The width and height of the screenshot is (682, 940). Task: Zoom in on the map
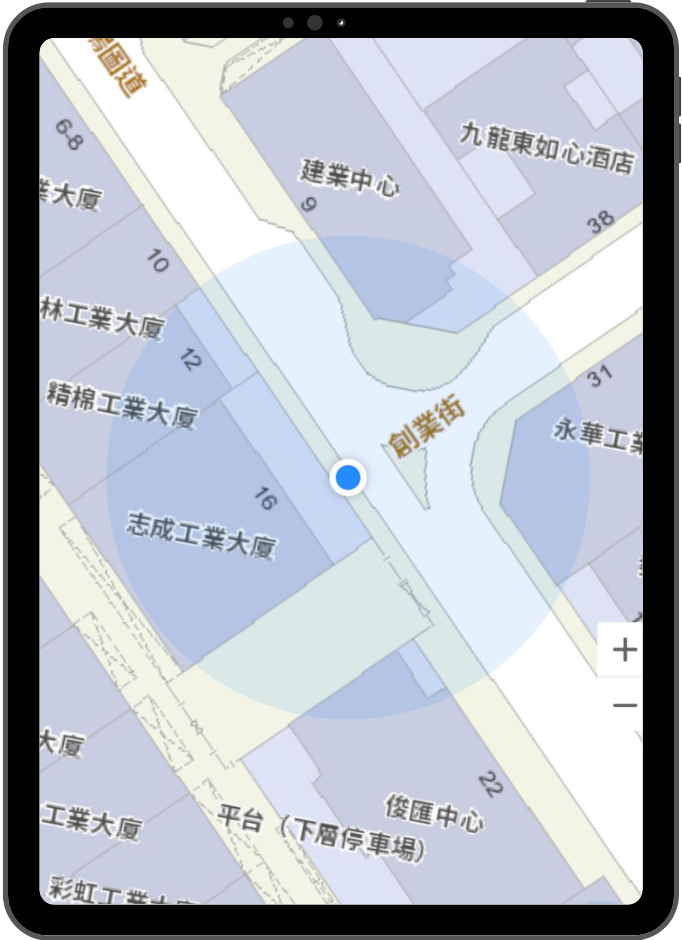pos(624,650)
